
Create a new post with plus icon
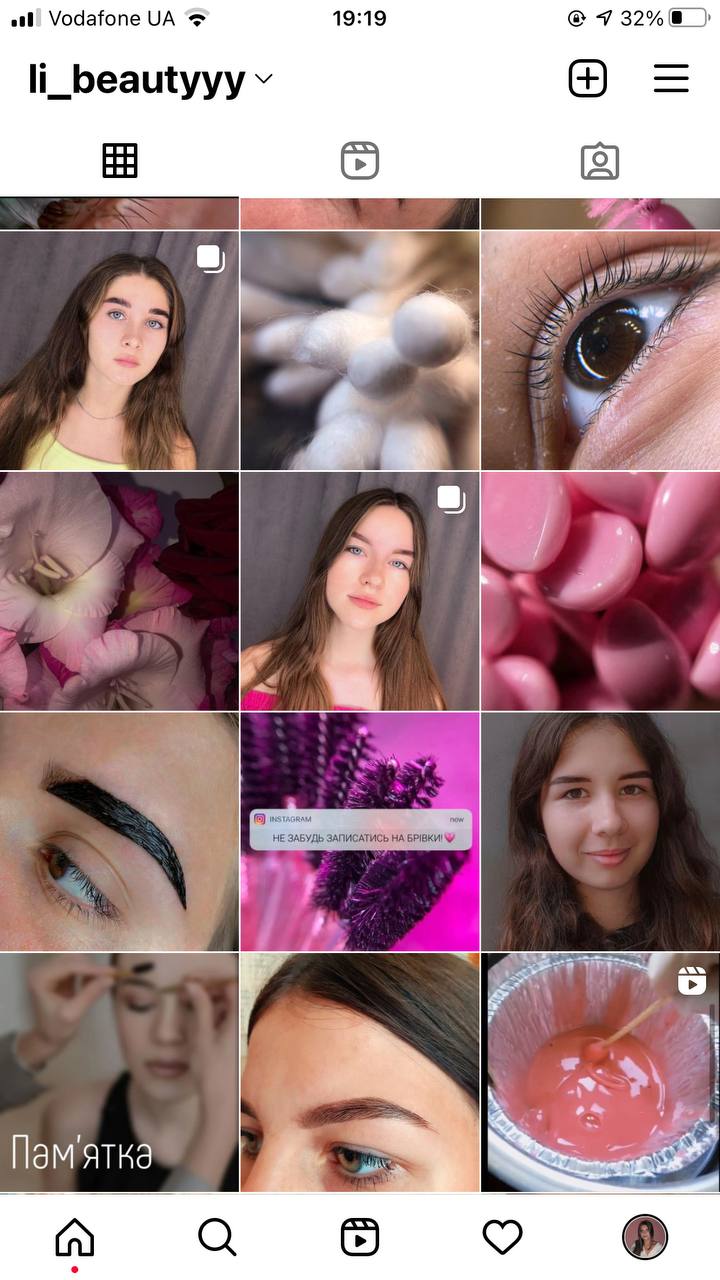[588, 78]
